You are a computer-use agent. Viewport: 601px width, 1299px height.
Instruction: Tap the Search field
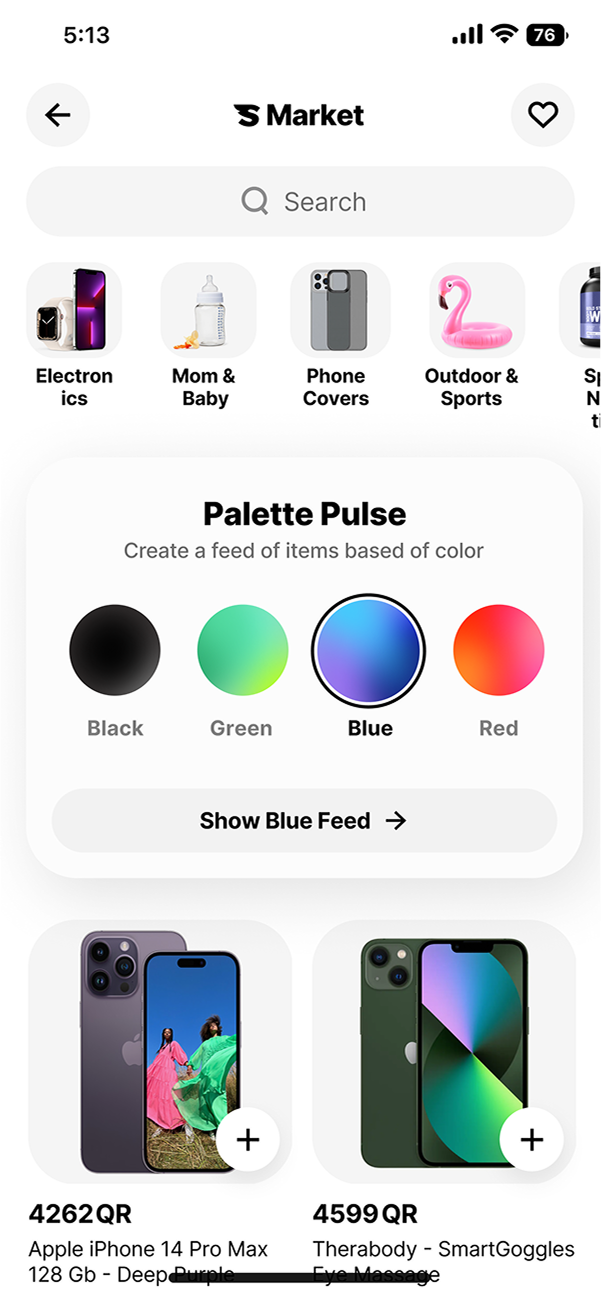(300, 202)
